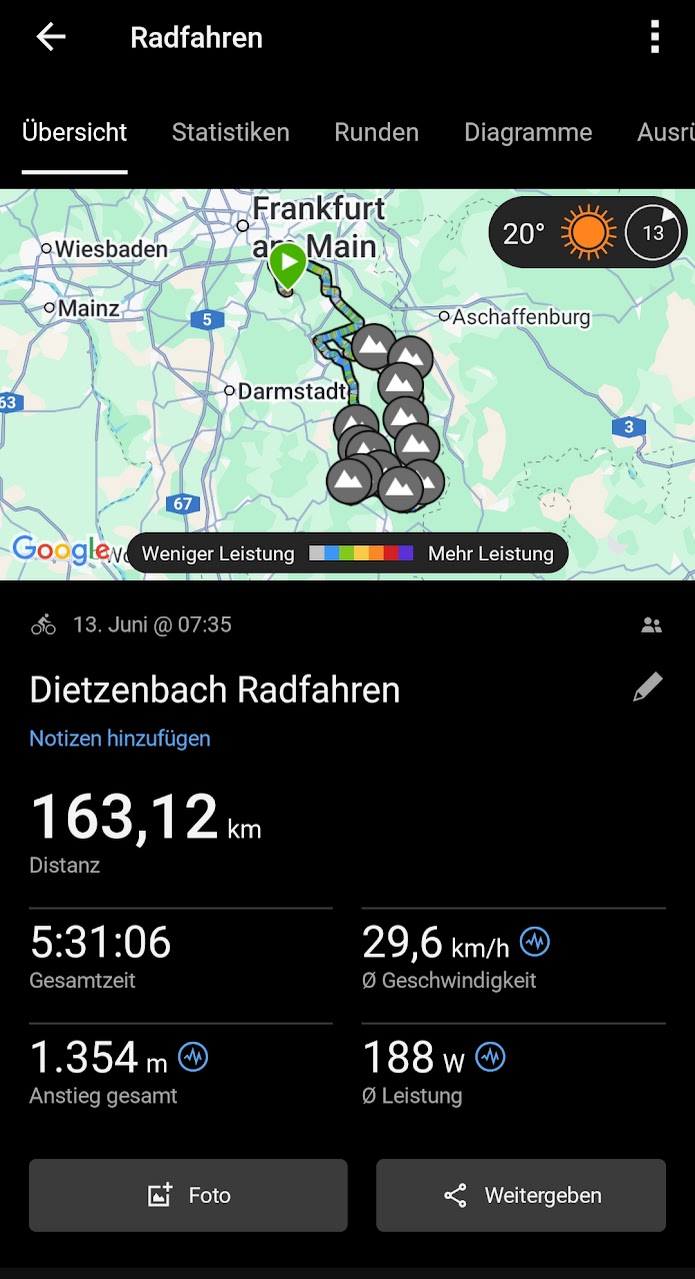
Task: Open the Diagramme tab
Action: pos(528,133)
